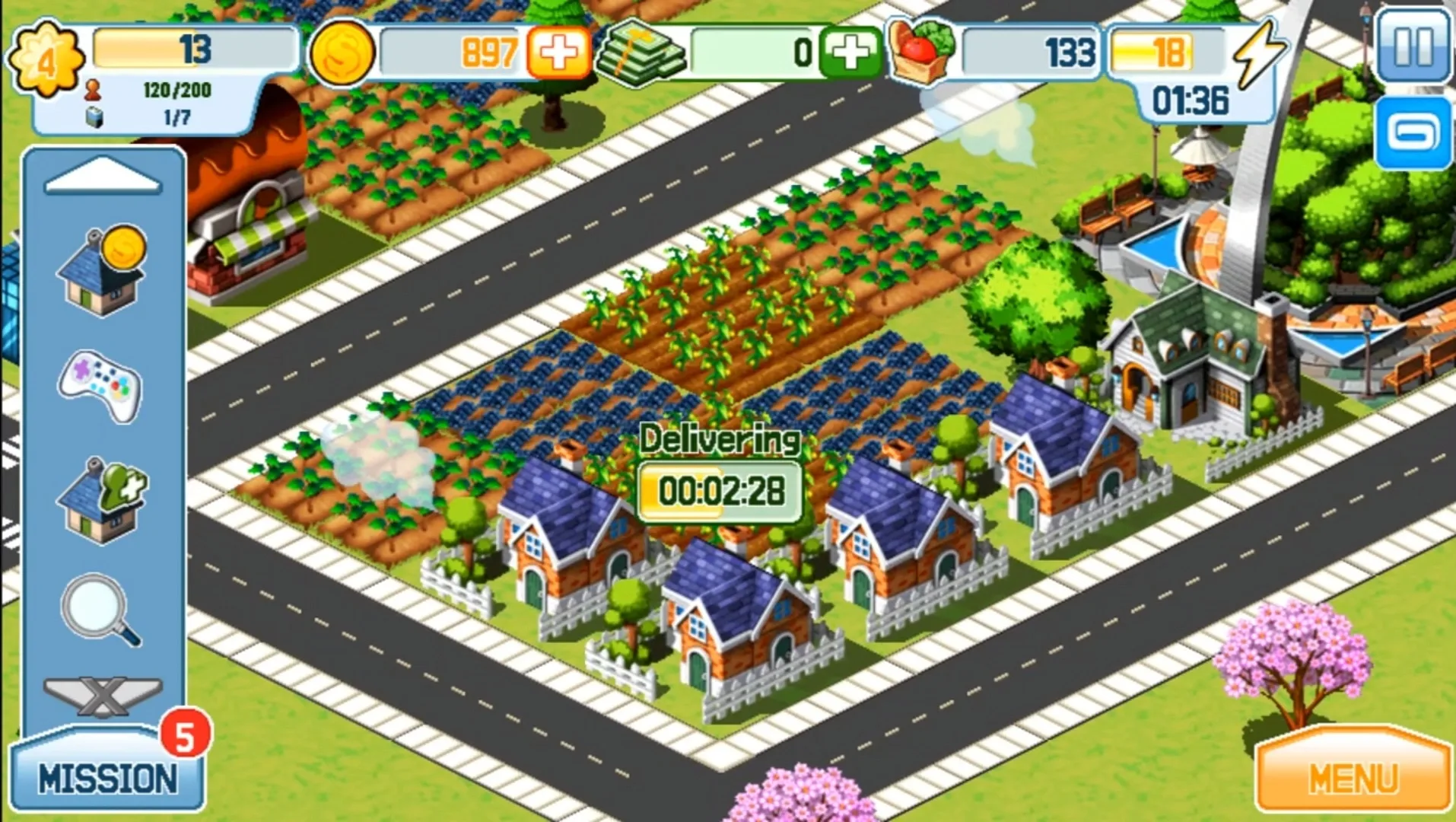Viewport: 1456px width, 822px height.
Task: Add more gold coins
Action: point(558,53)
